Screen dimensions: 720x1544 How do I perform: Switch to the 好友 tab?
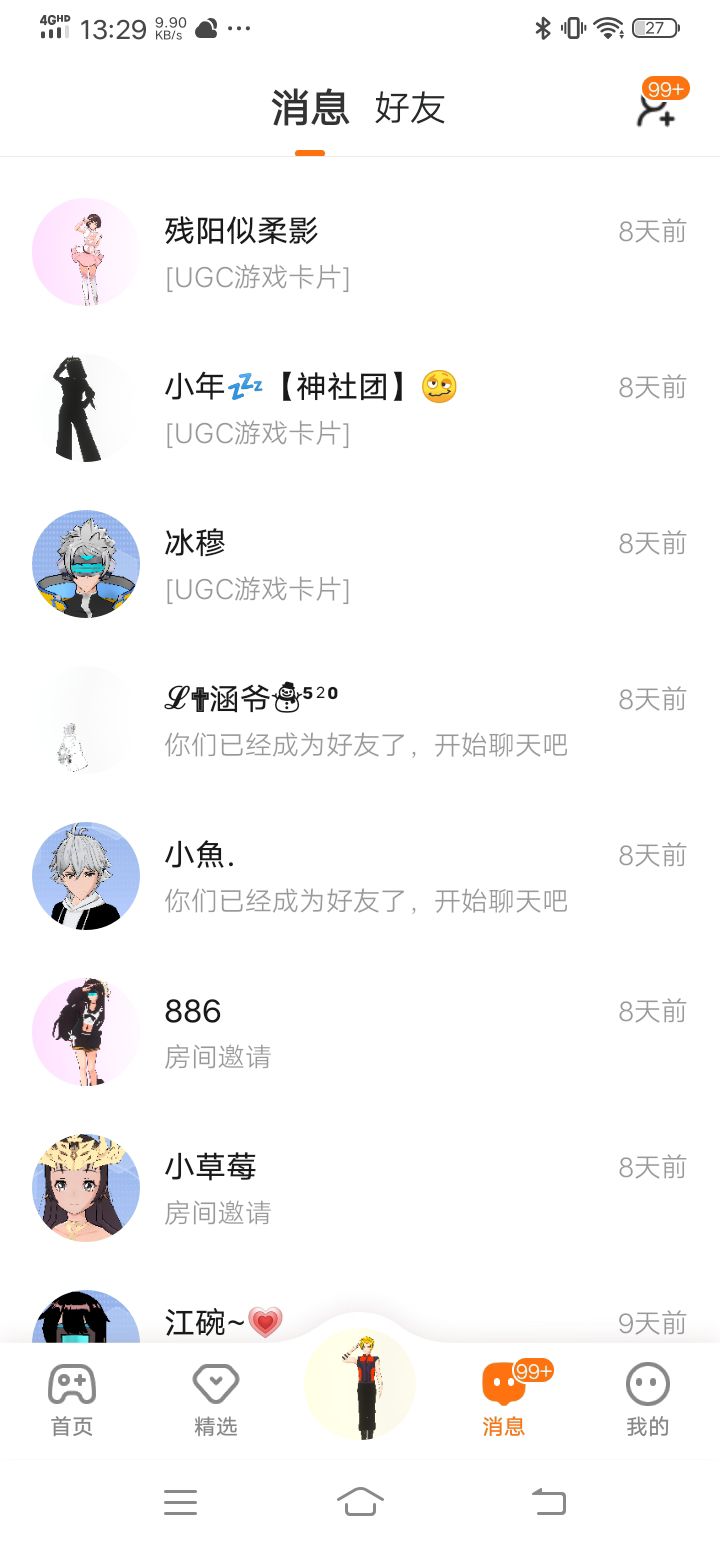point(409,108)
